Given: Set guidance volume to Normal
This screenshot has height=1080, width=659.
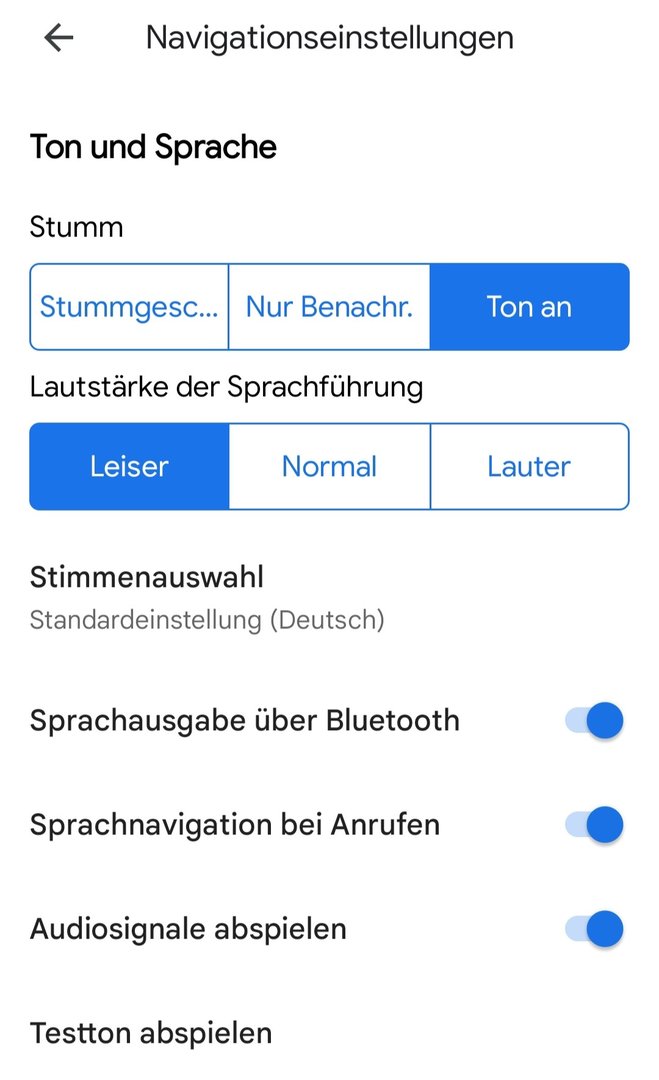Looking at the screenshot, I should 329,466.
